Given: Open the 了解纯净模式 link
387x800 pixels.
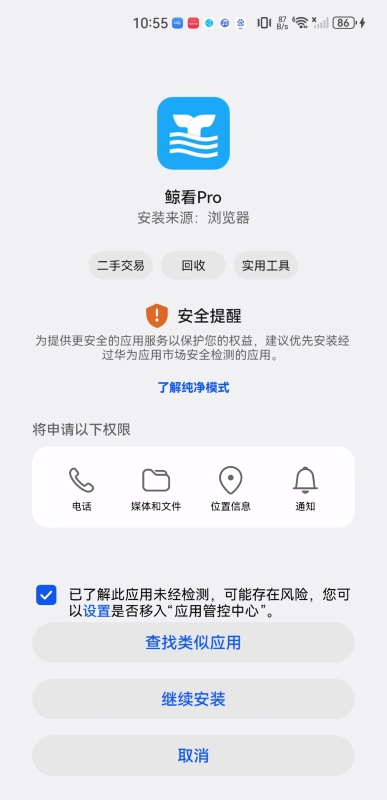Looking at the screenshot, I should (x=193, y=387).
